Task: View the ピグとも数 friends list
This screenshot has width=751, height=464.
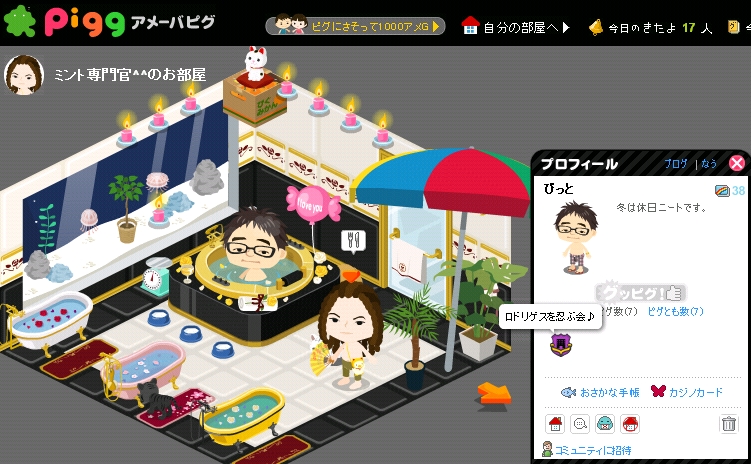Action: coord(676,312)
